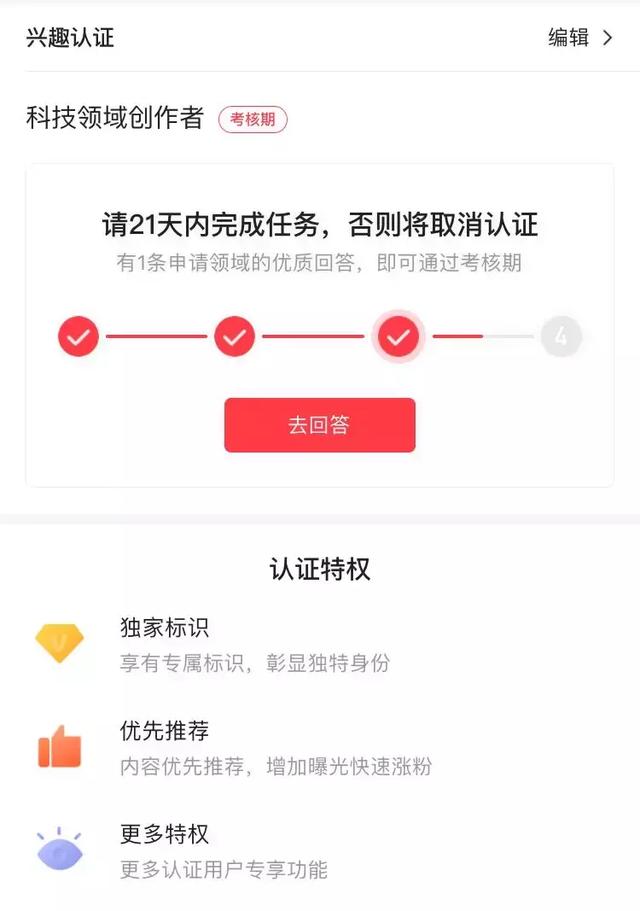Tap the red 去回答 button

[x=319, y=425]
